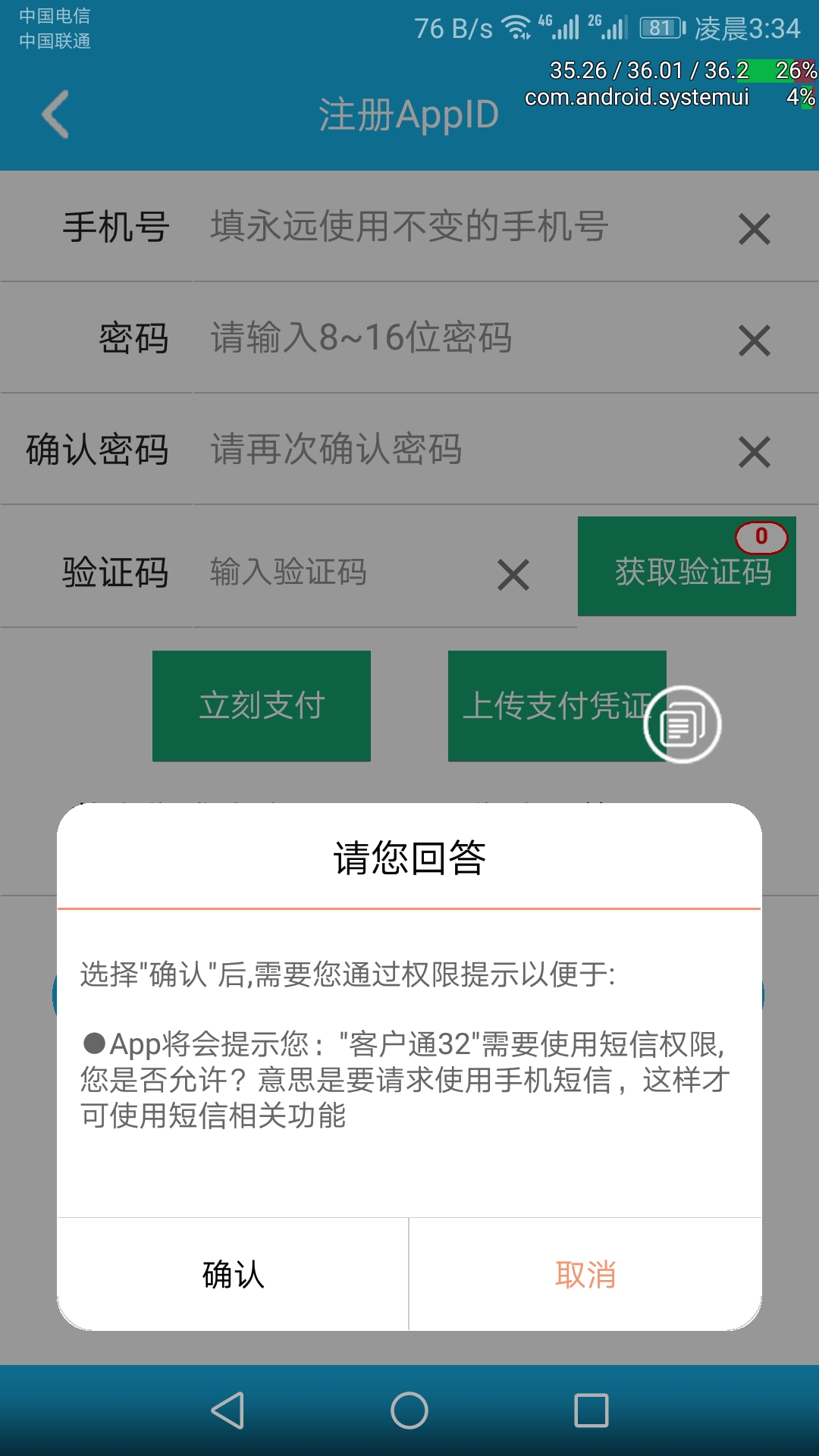Focus the 密码 password field

click(x=455, y=338)
